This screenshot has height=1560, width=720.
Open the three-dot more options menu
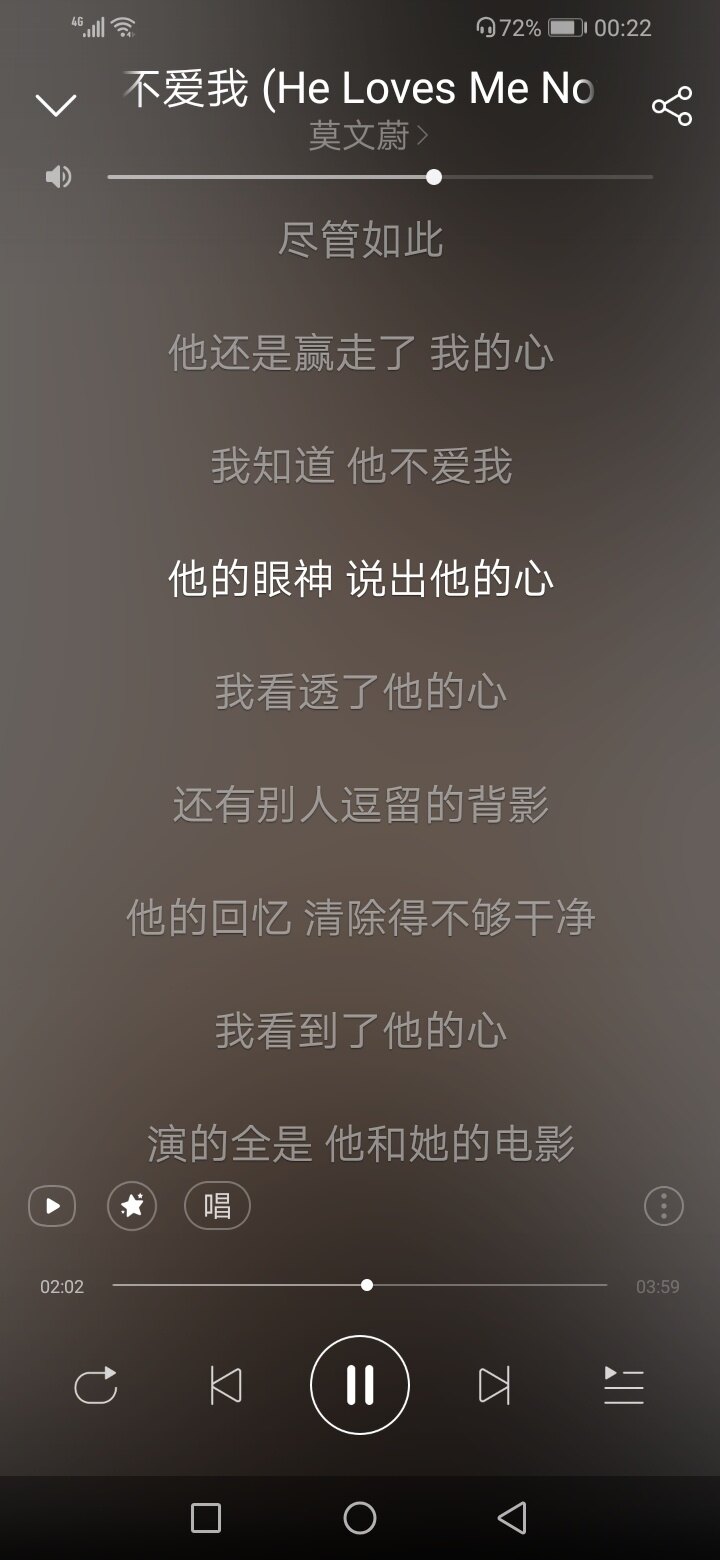[x=663, y=1206]
